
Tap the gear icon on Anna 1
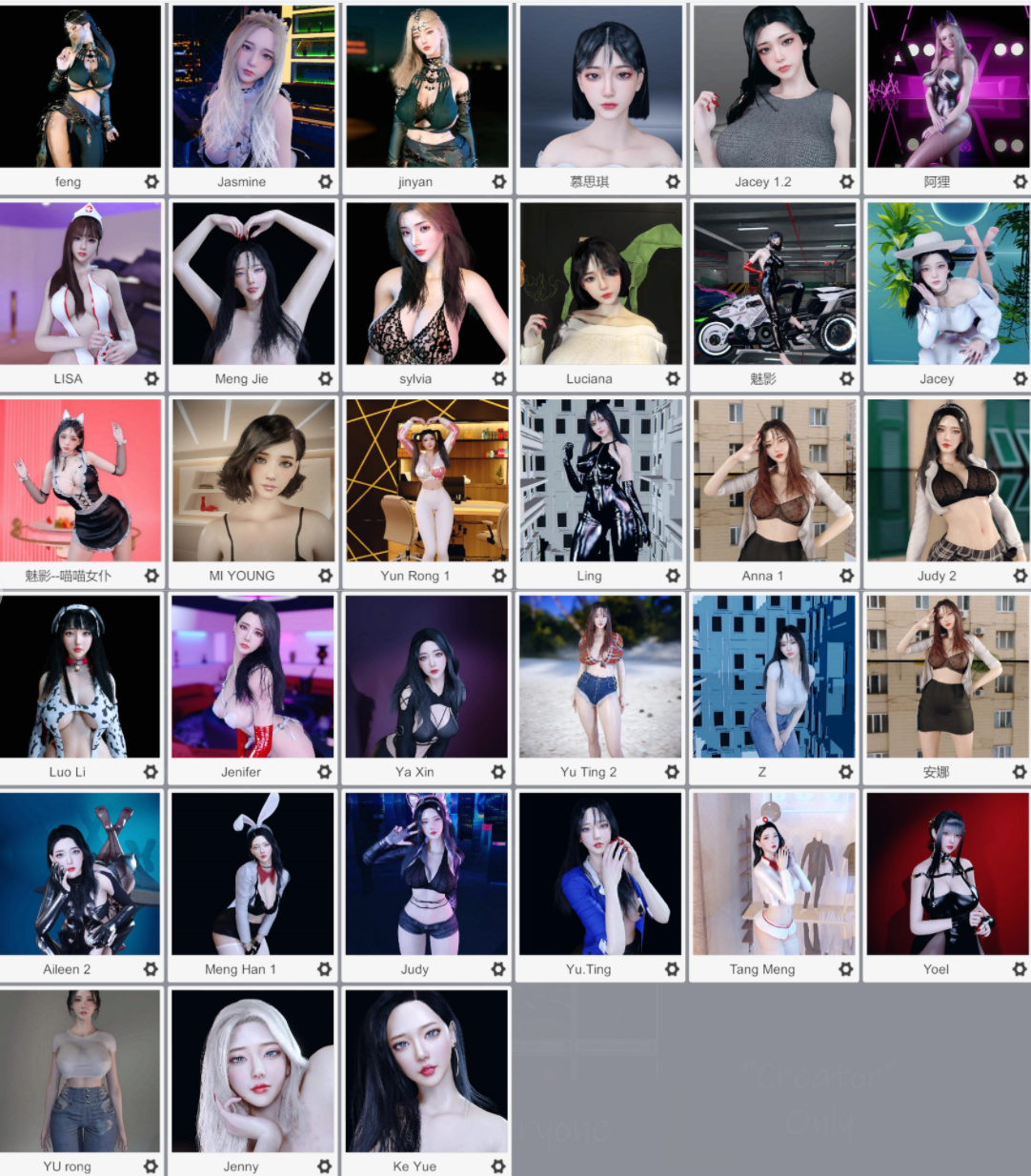(x=846, y=576)
